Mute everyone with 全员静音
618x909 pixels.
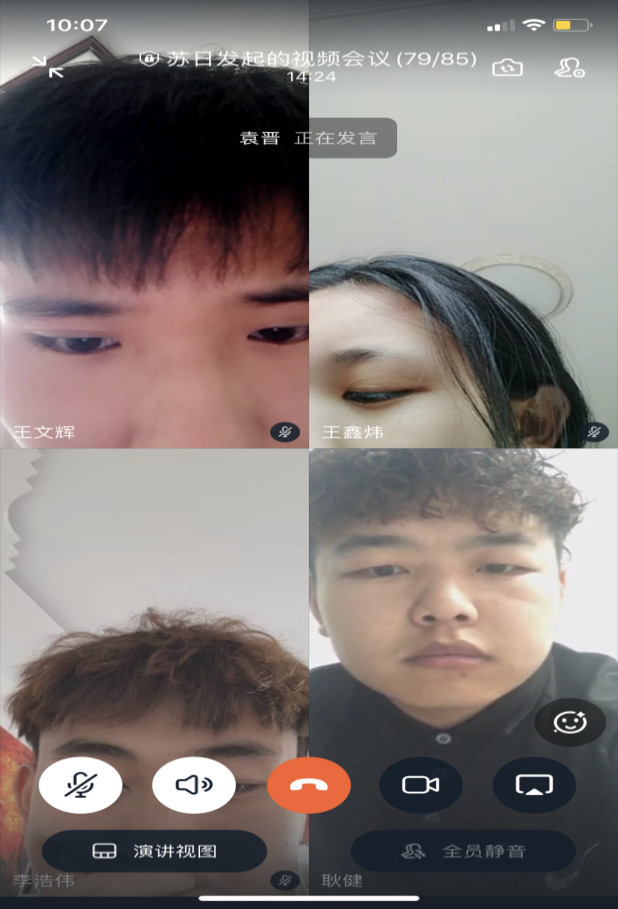coord(463,852)
